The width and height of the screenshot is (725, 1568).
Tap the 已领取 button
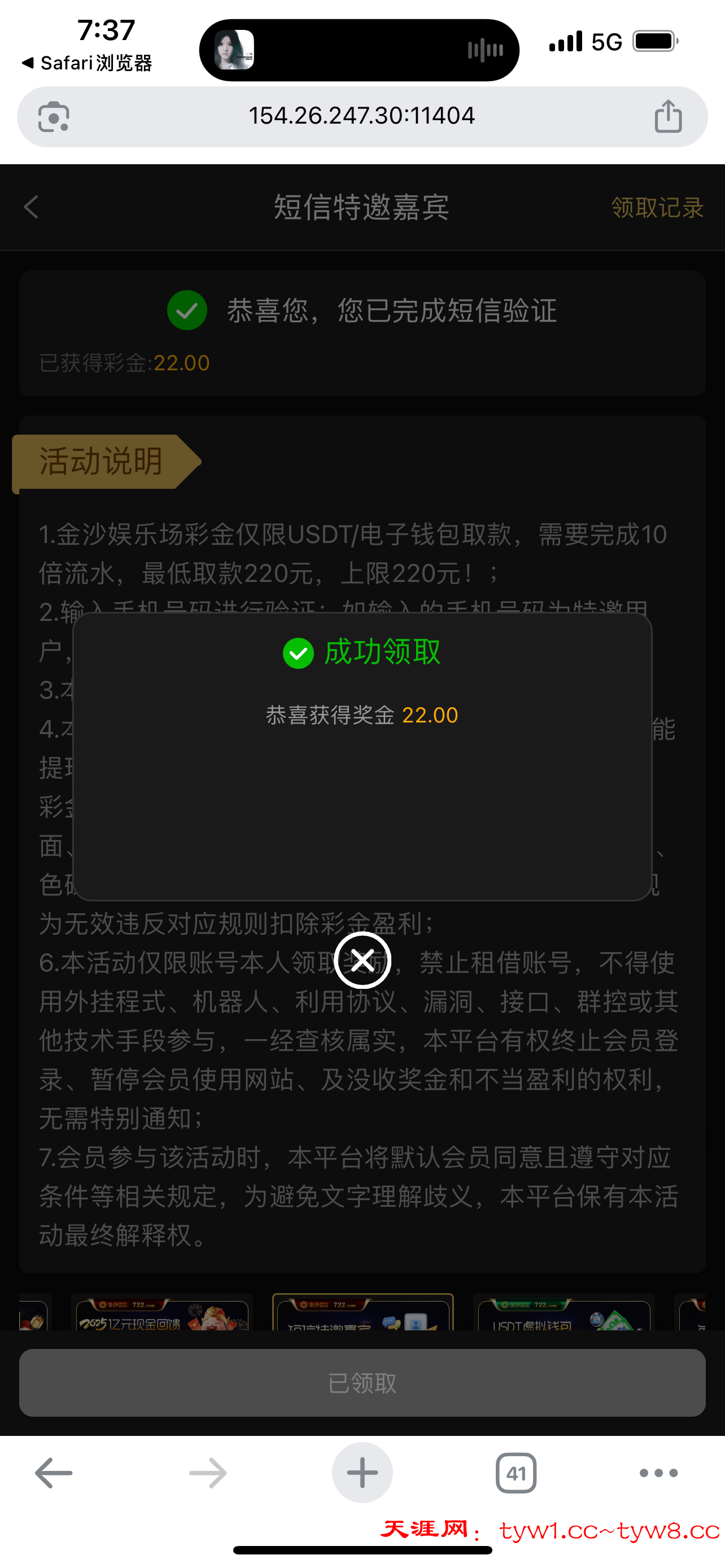pos(362,1383)
